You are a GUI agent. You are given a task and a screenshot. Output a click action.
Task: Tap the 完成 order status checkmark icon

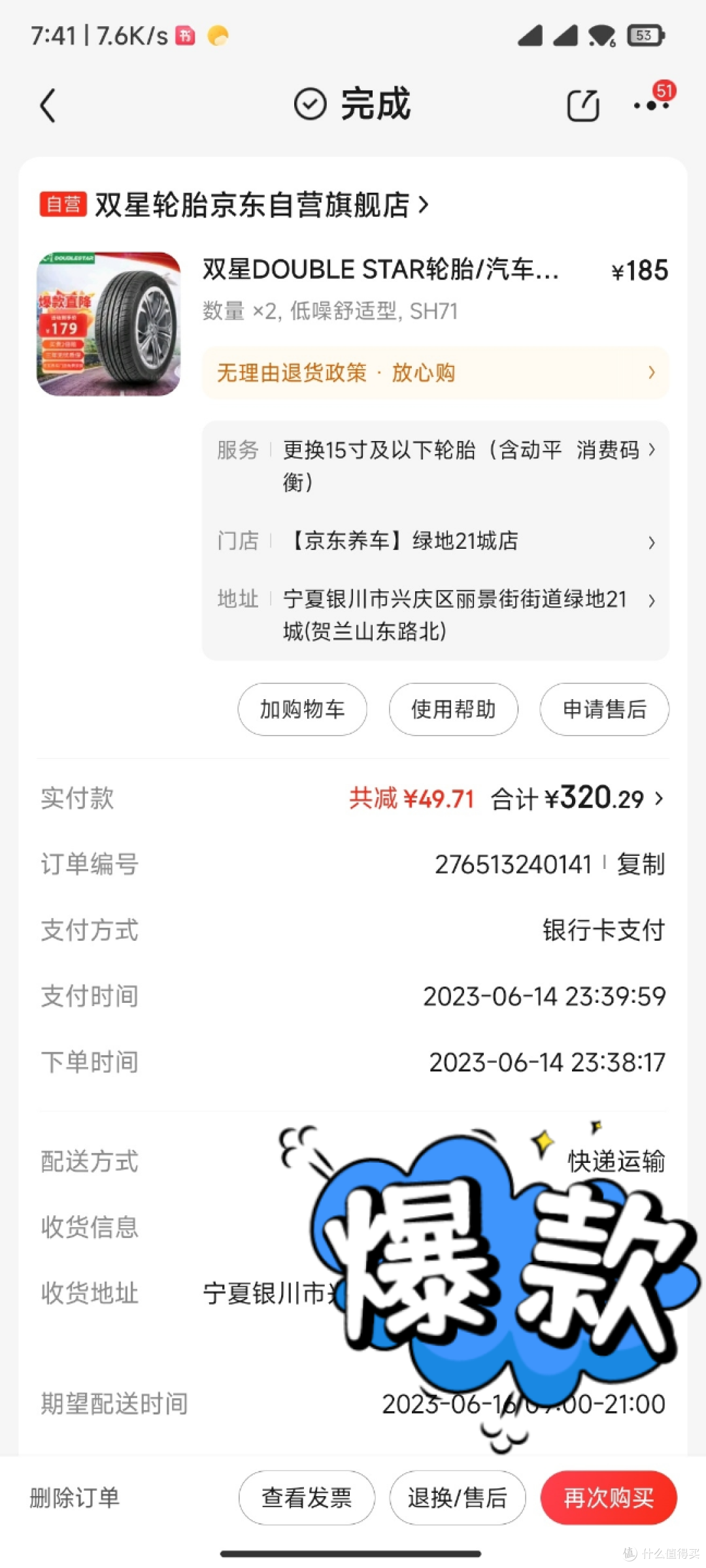click(309, 103)
